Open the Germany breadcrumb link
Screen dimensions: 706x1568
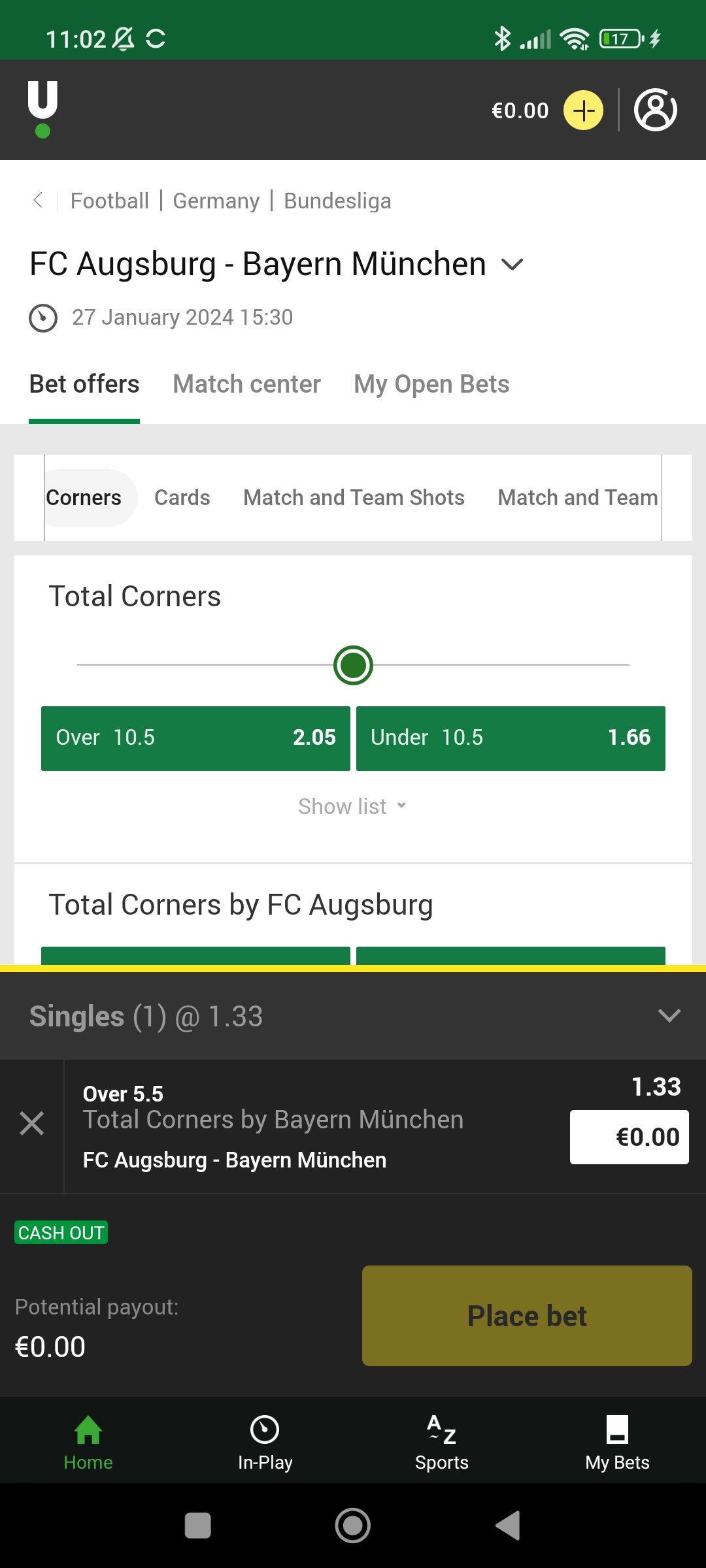(216, 201)
